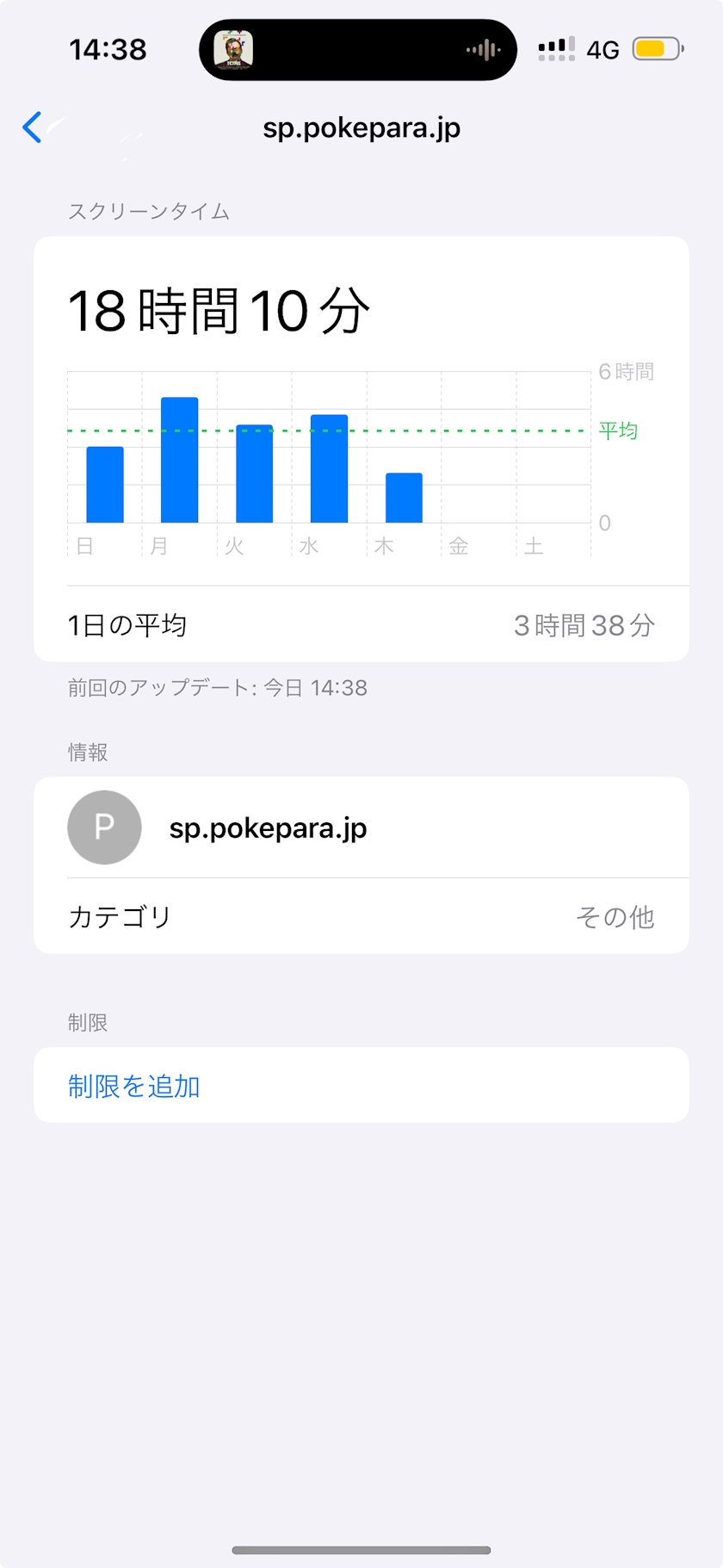Tap 制限を追加 to add a limit
This screenshot has height=1568, width=723.
[x=134, y=1086]
